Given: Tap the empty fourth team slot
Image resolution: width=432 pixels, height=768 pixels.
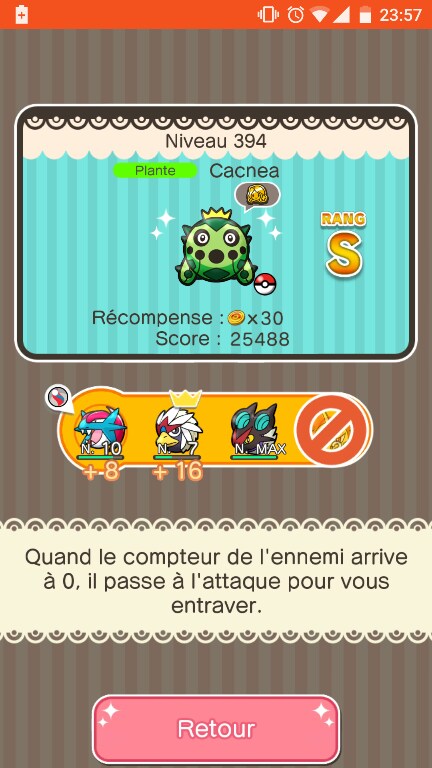Looking at the screenshot, I should coord(333,430).
